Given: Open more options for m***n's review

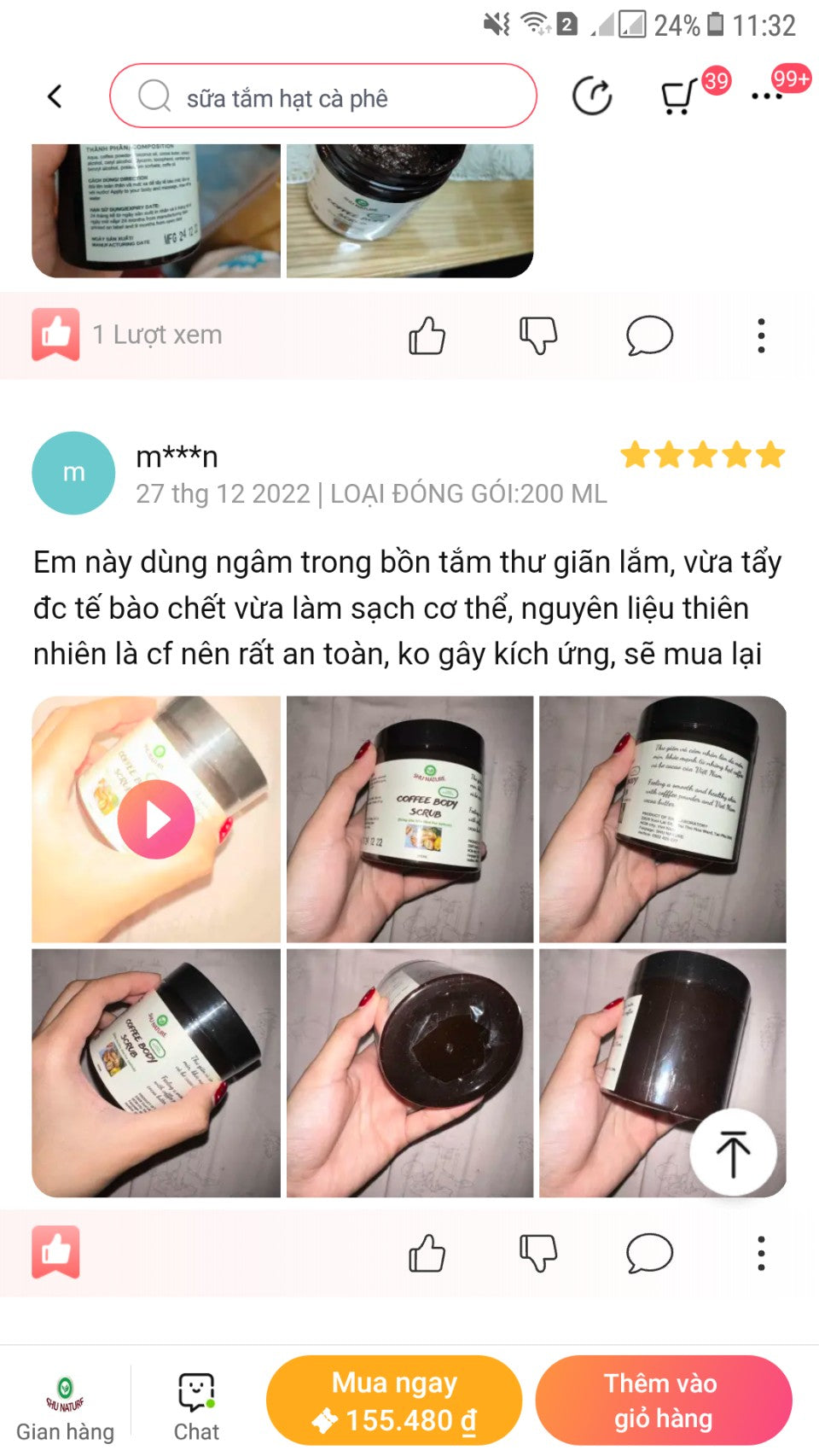Looking at the screenshot, I should click(761, 1253).
